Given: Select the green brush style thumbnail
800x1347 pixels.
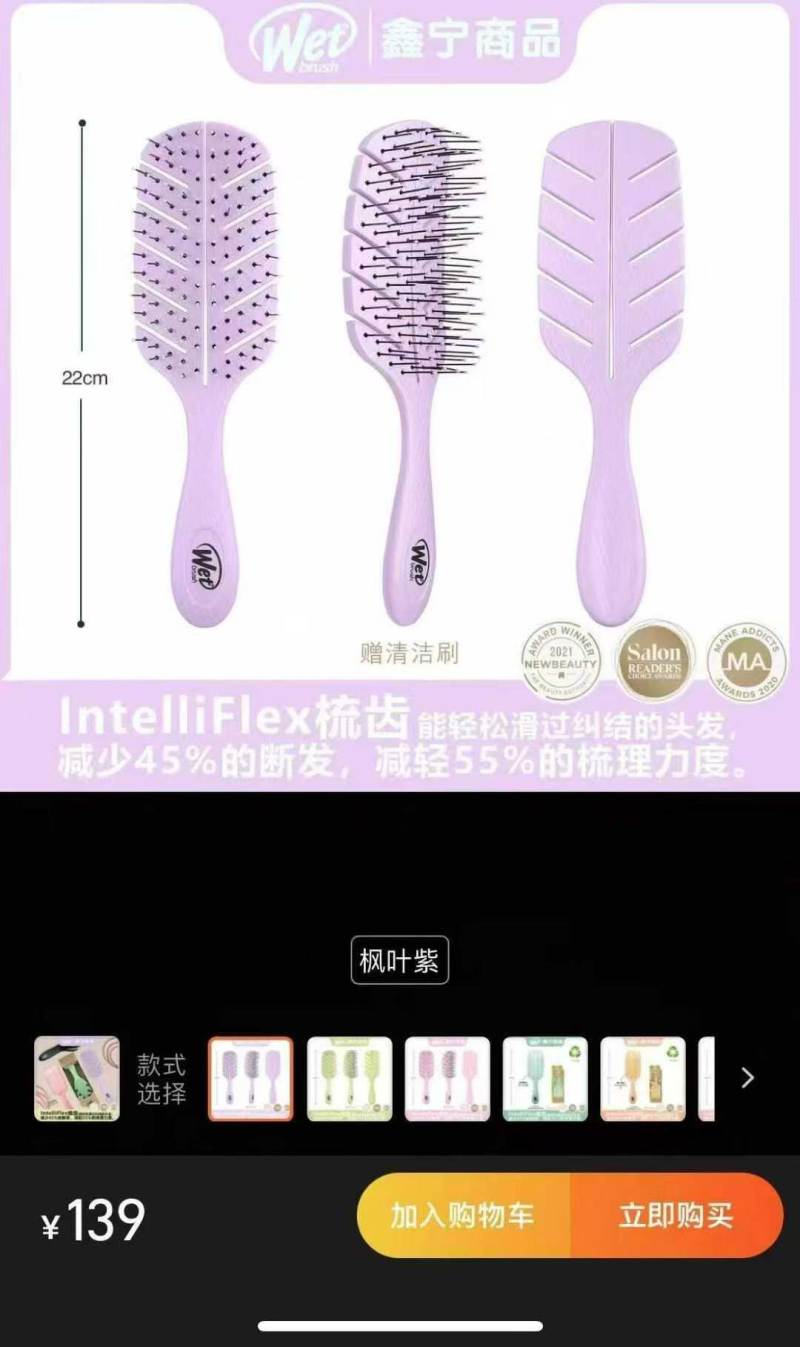Looking at the screenshot, I should [349, 1078].
